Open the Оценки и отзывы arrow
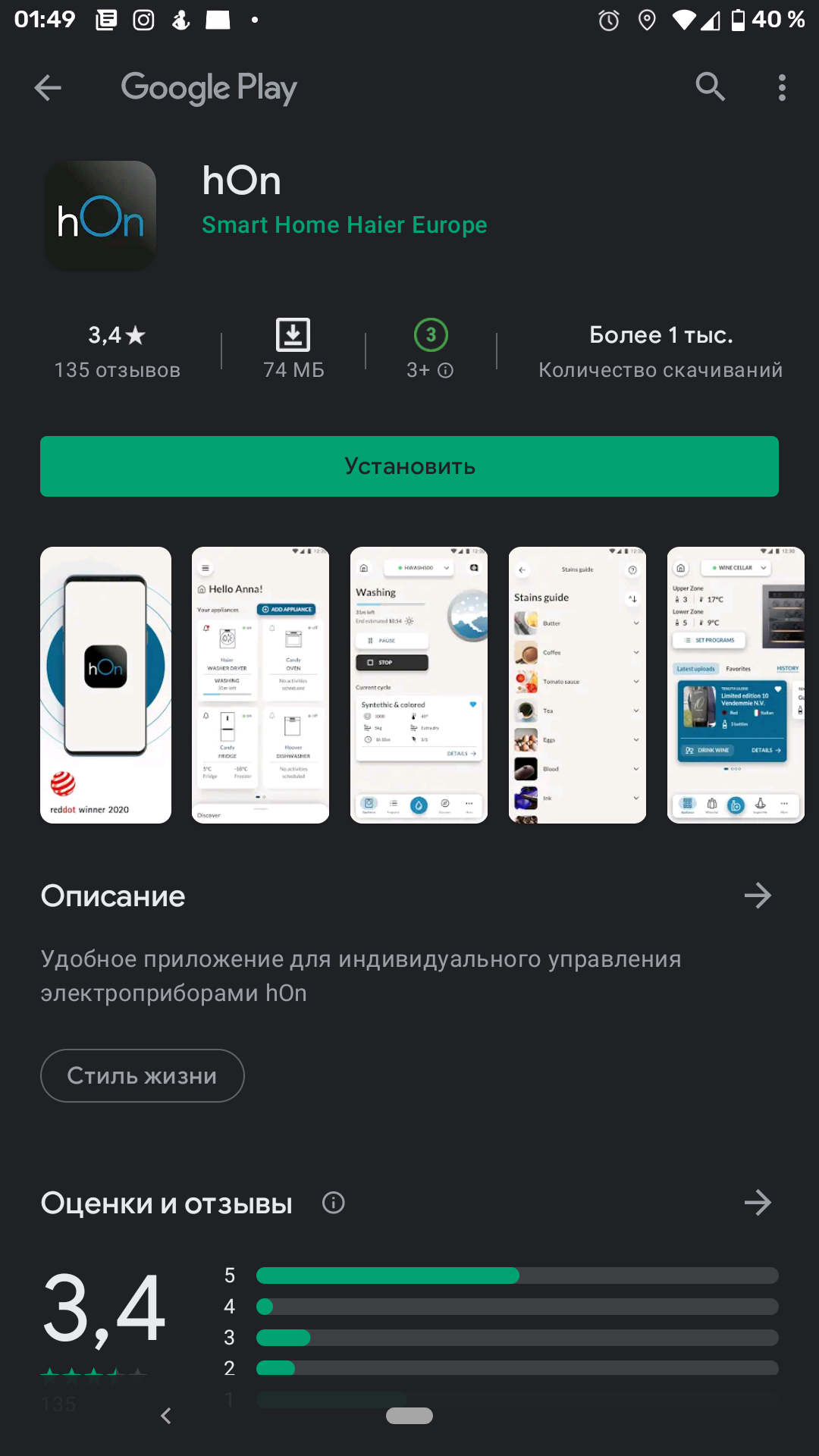This screenshot has height=1456, width=819. [x=758, y=1203]
